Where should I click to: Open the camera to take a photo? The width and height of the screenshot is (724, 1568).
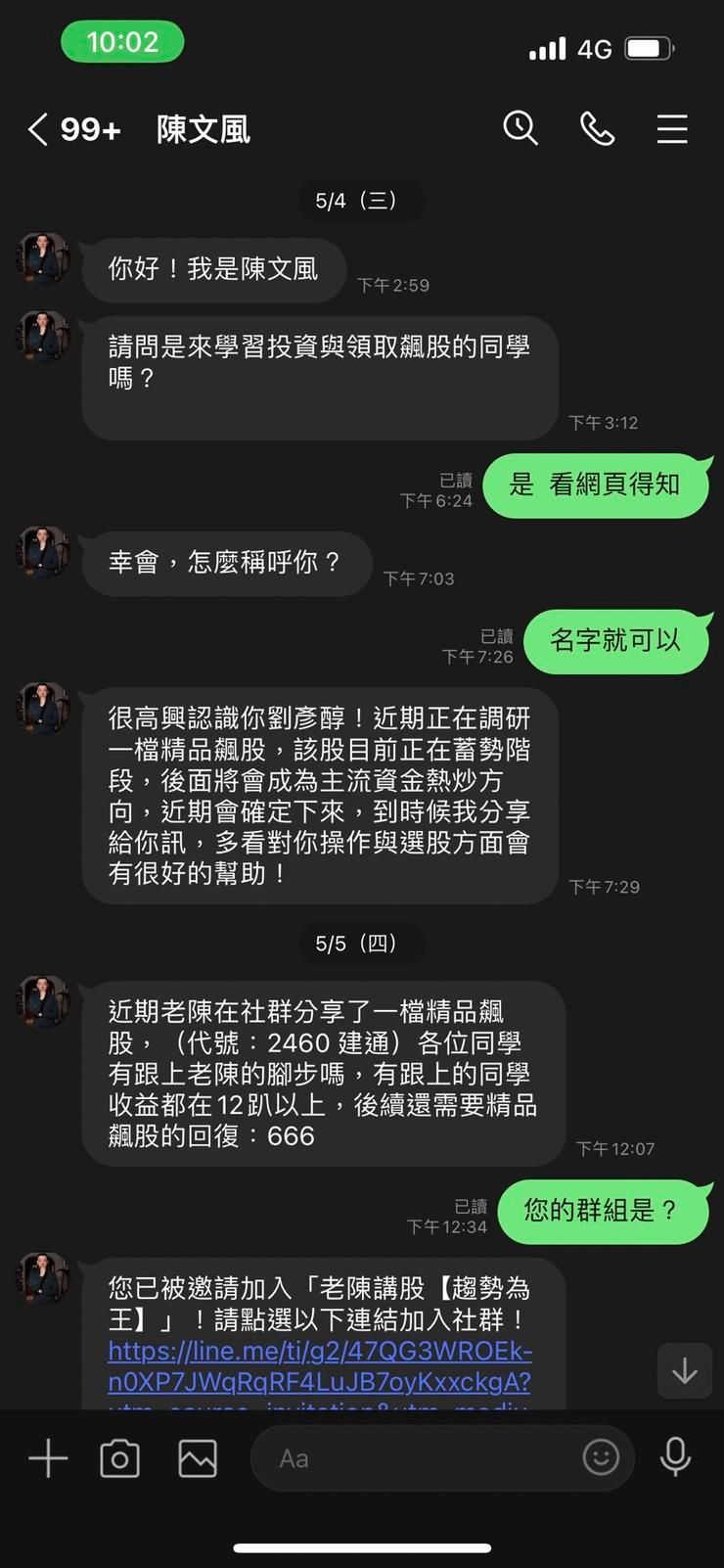pyautogui.click(x=120, y=1458)
